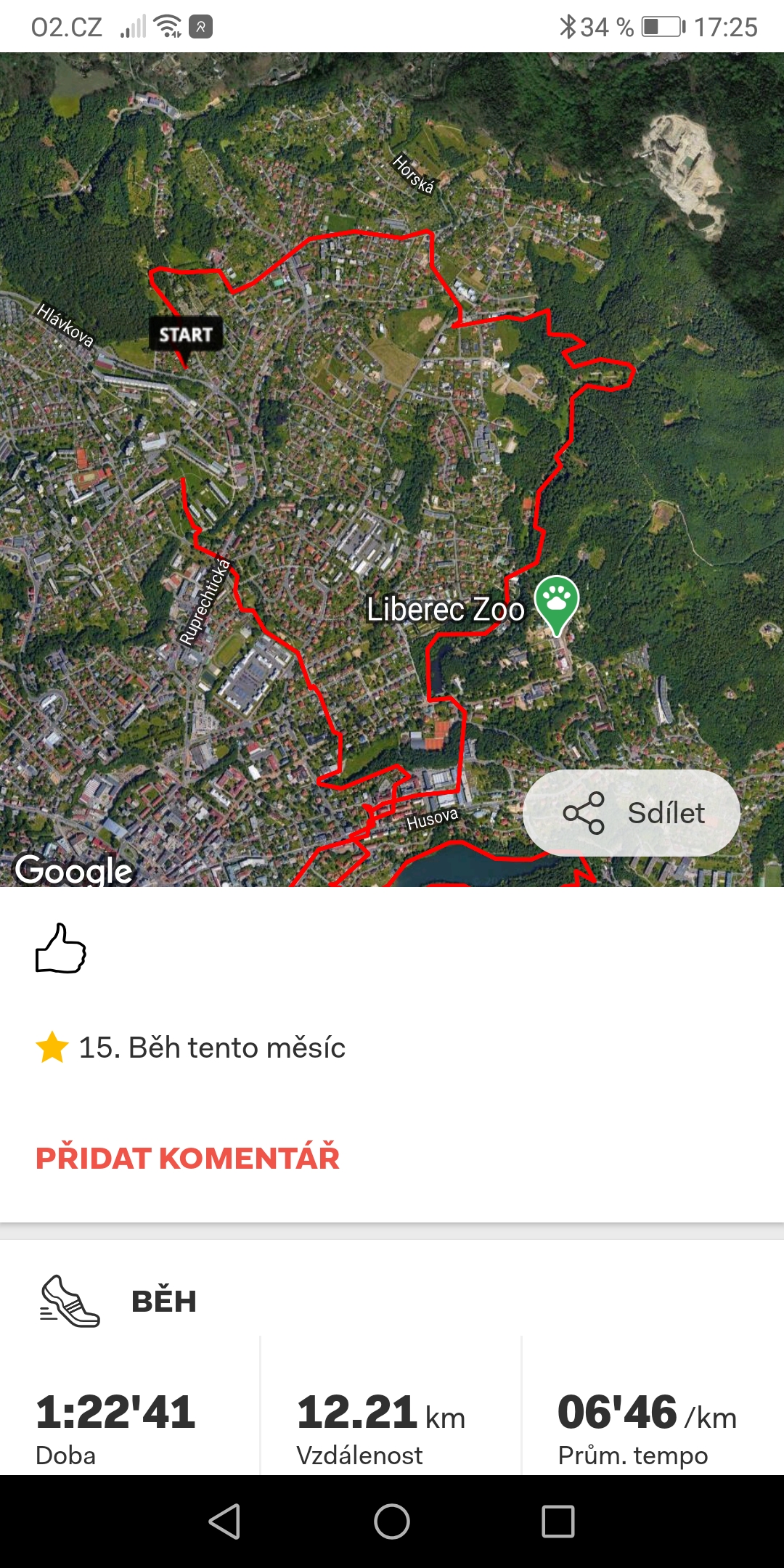Tap the Sdílet share button

click(x=632, y=813)
